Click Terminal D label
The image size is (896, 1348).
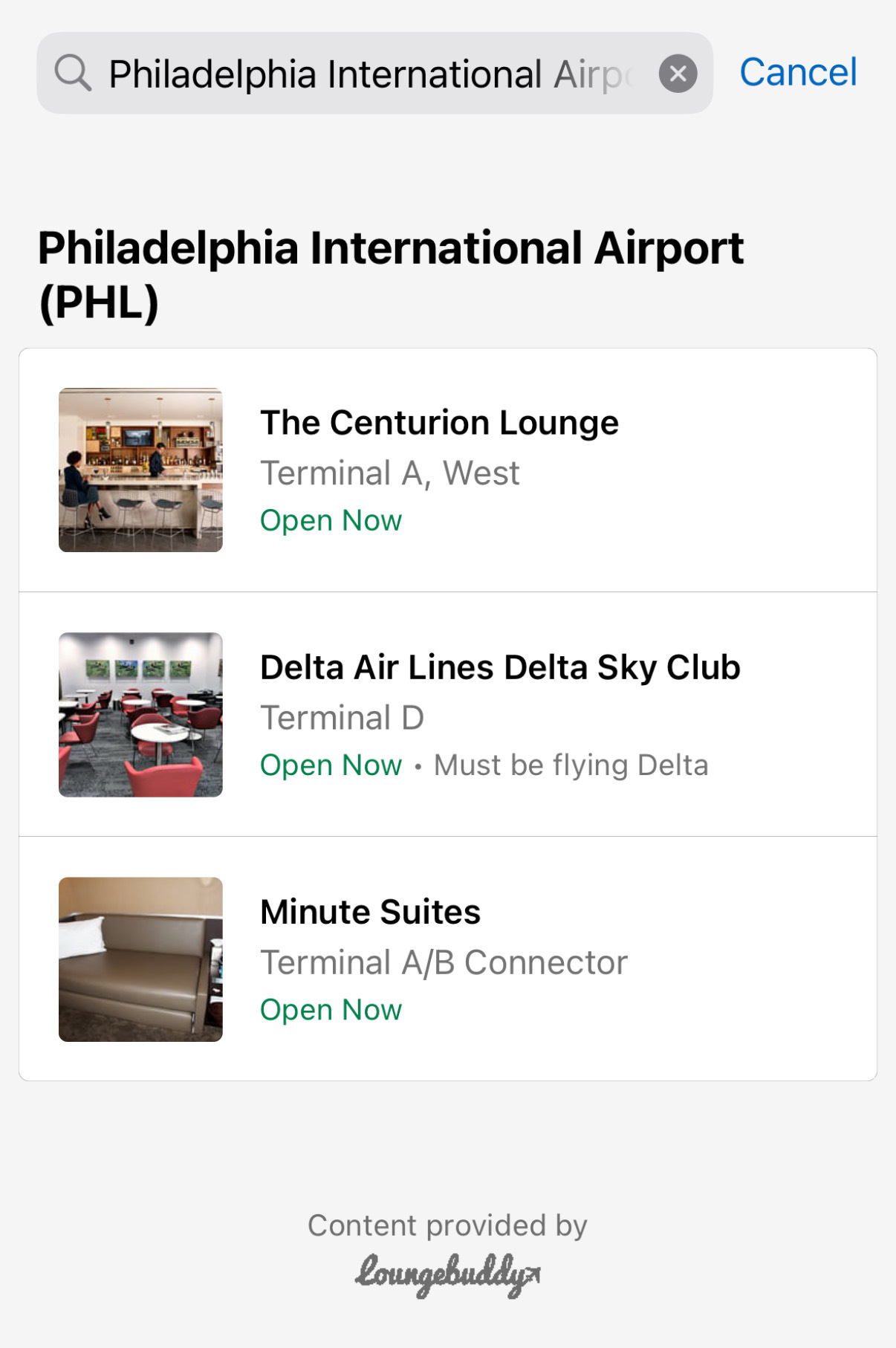coord(343,717)
